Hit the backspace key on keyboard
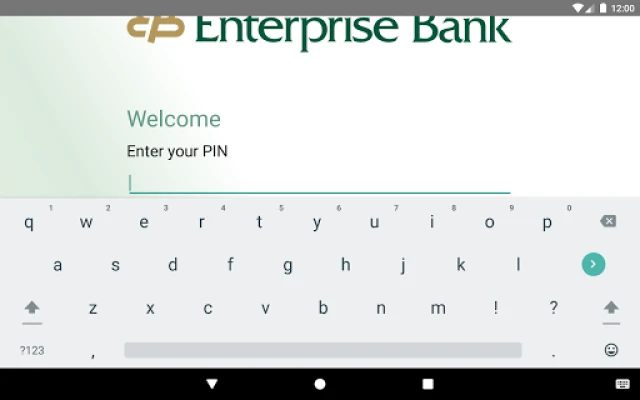The image size is (640, 400). point(607,222)
